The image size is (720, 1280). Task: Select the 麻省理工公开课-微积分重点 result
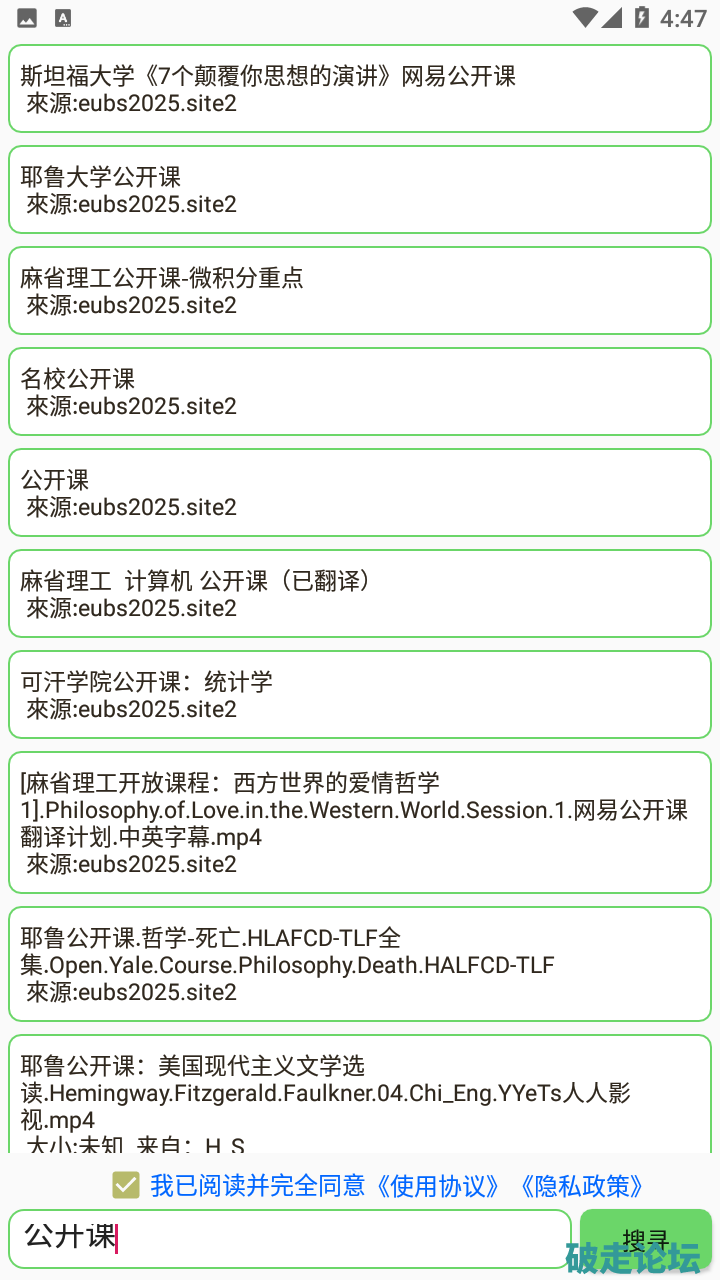pyautogui.click(x=360, y=290)
